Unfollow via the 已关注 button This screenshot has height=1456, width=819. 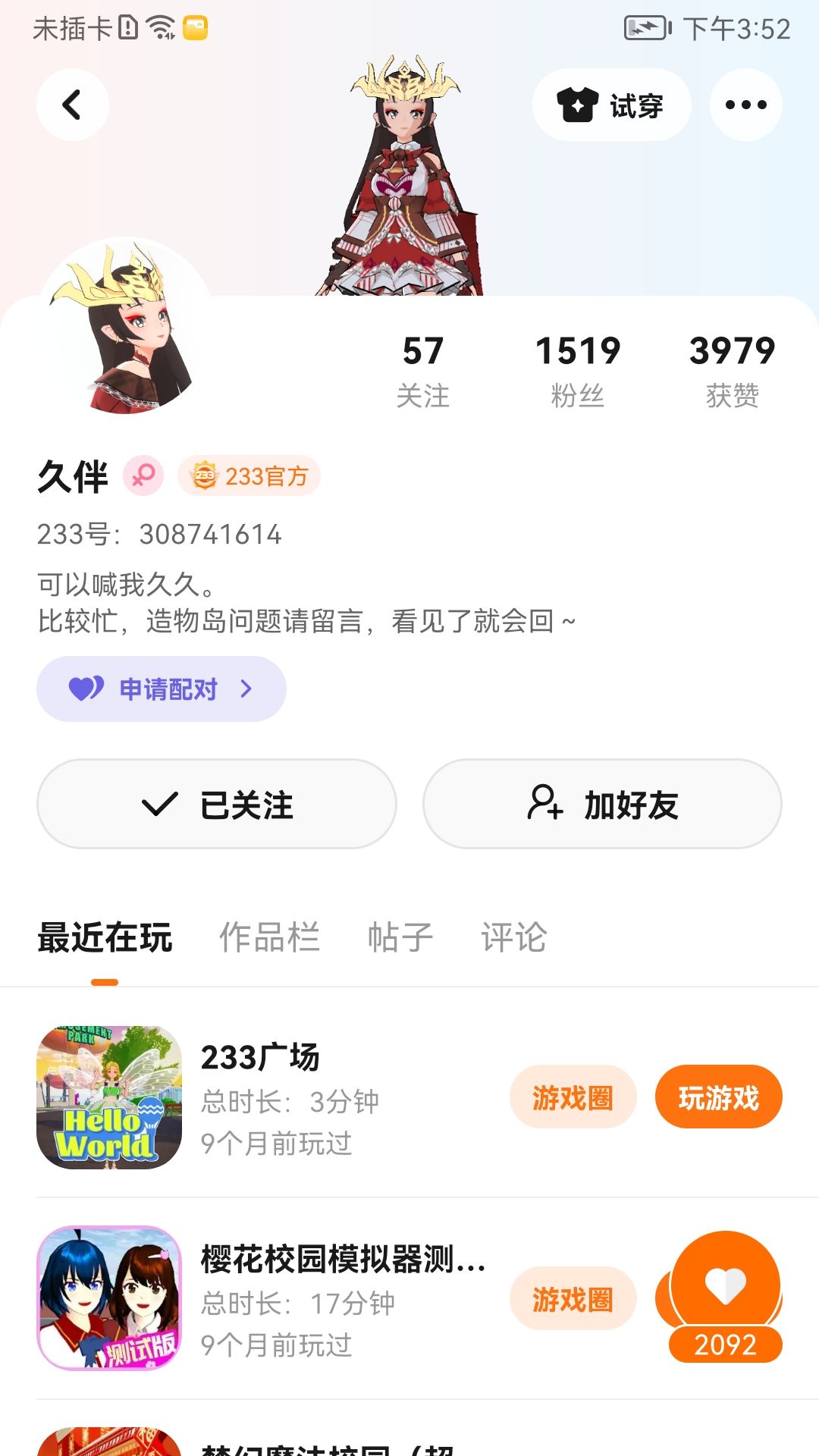[x=217, y=804]
